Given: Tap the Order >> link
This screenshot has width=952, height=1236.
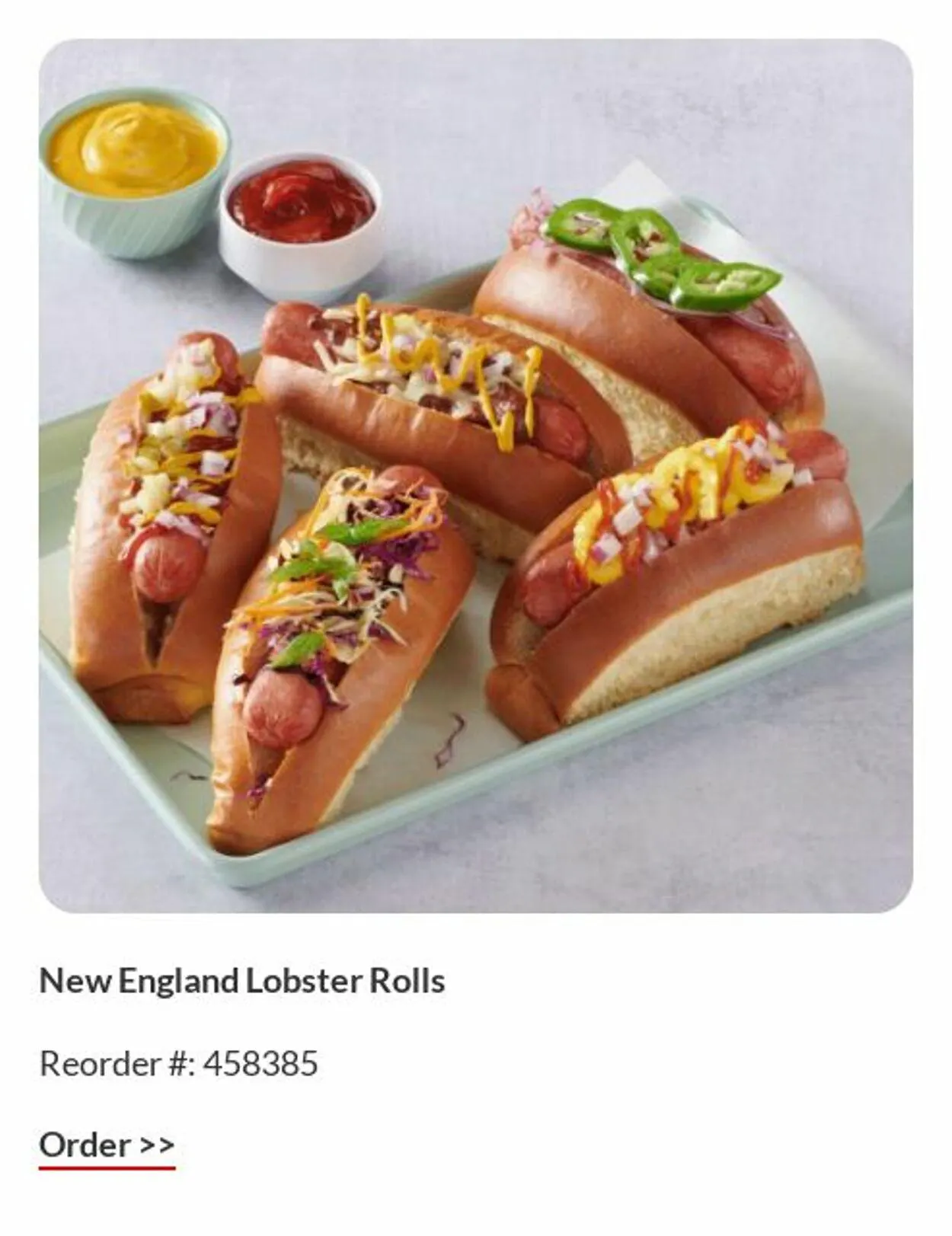Looking at the screenshot, I should [107, 1145].
